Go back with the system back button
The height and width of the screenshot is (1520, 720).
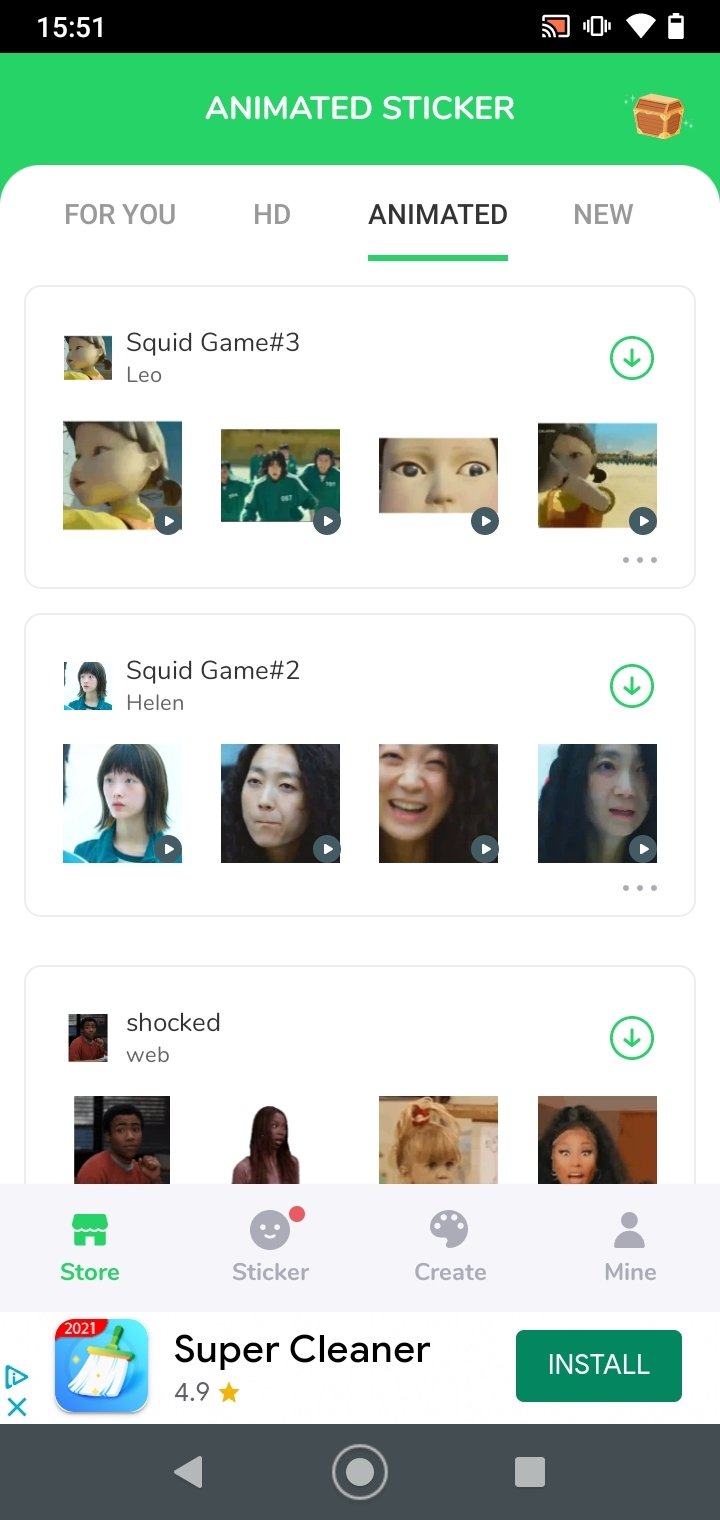coord(188,1472)
